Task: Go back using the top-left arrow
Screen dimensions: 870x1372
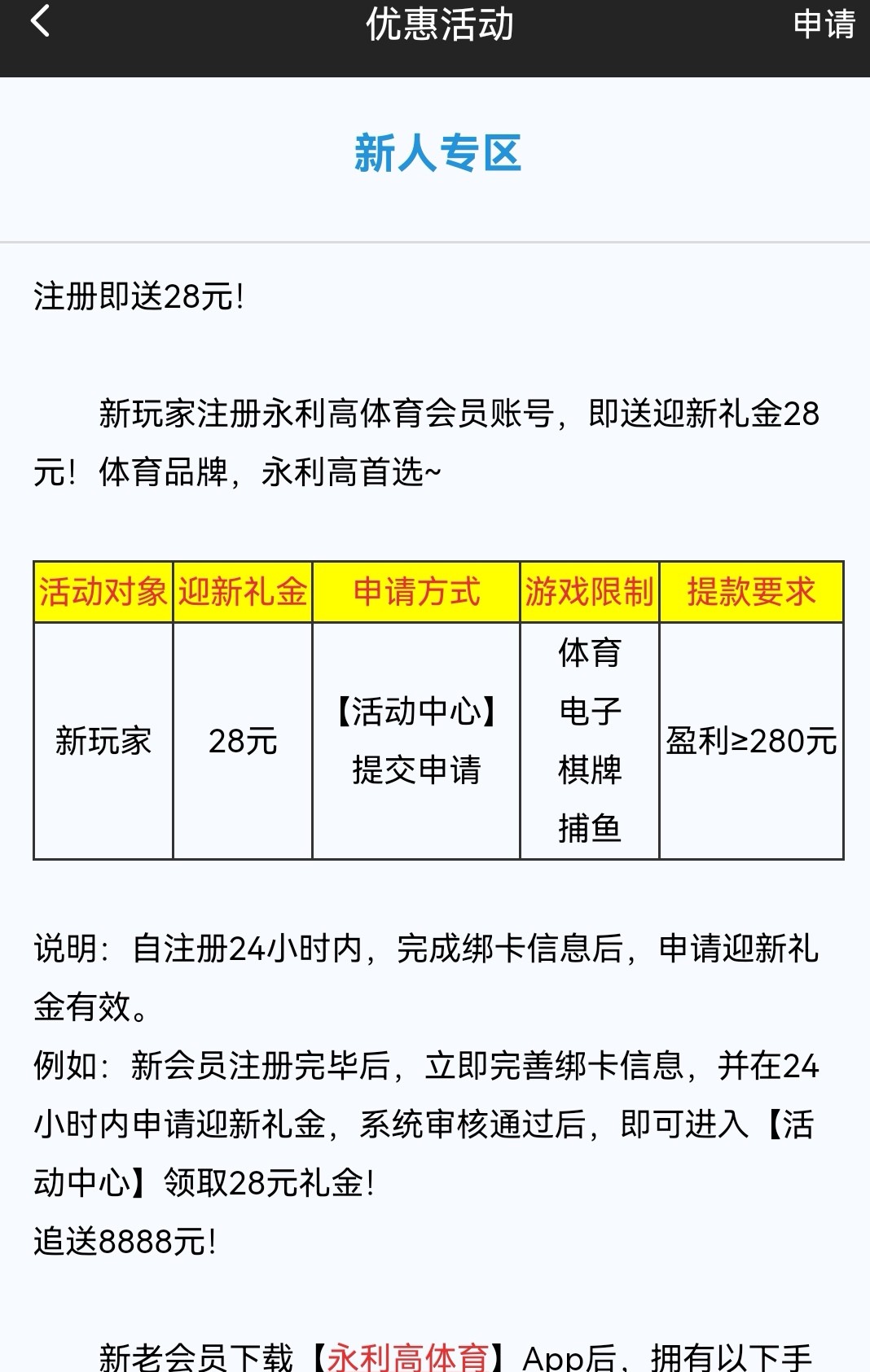Action: pos(39,22)
